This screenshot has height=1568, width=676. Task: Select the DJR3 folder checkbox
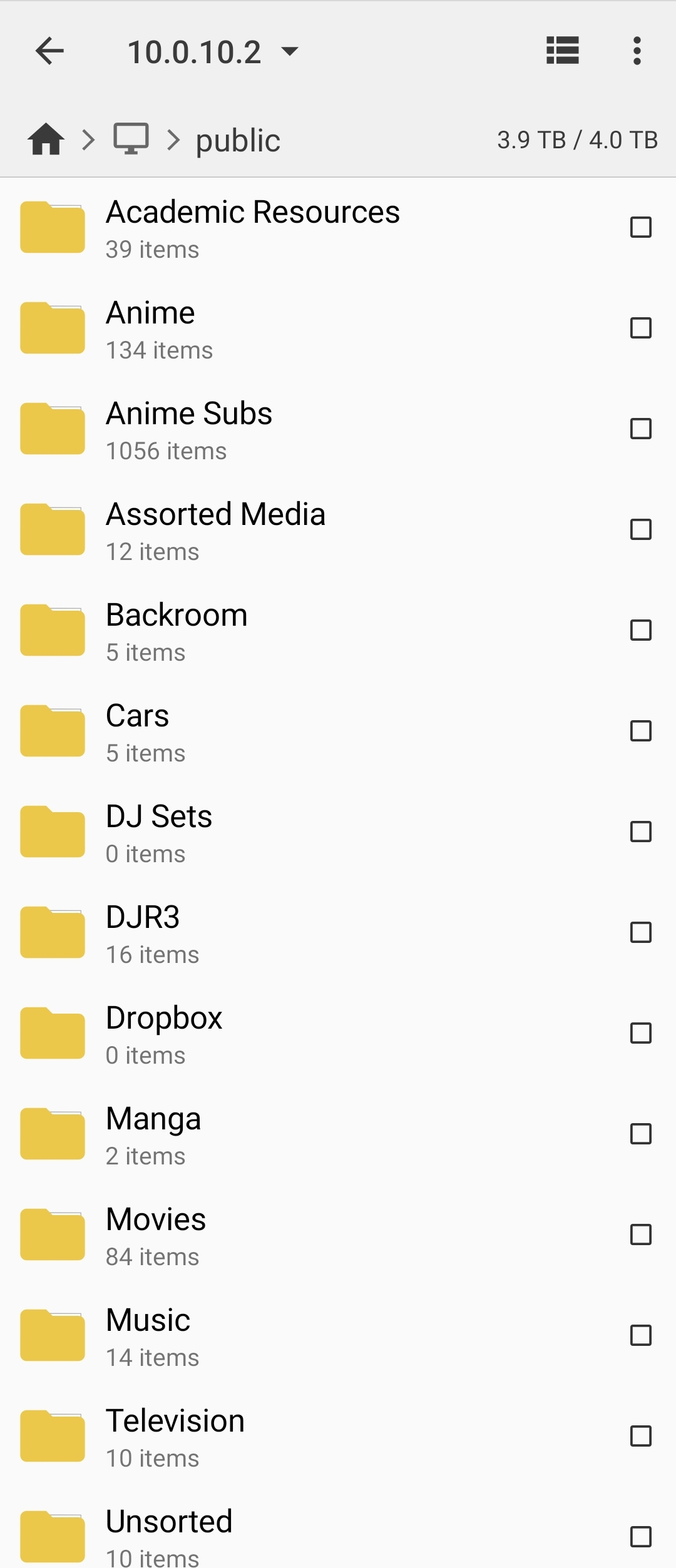pos(640,932)
